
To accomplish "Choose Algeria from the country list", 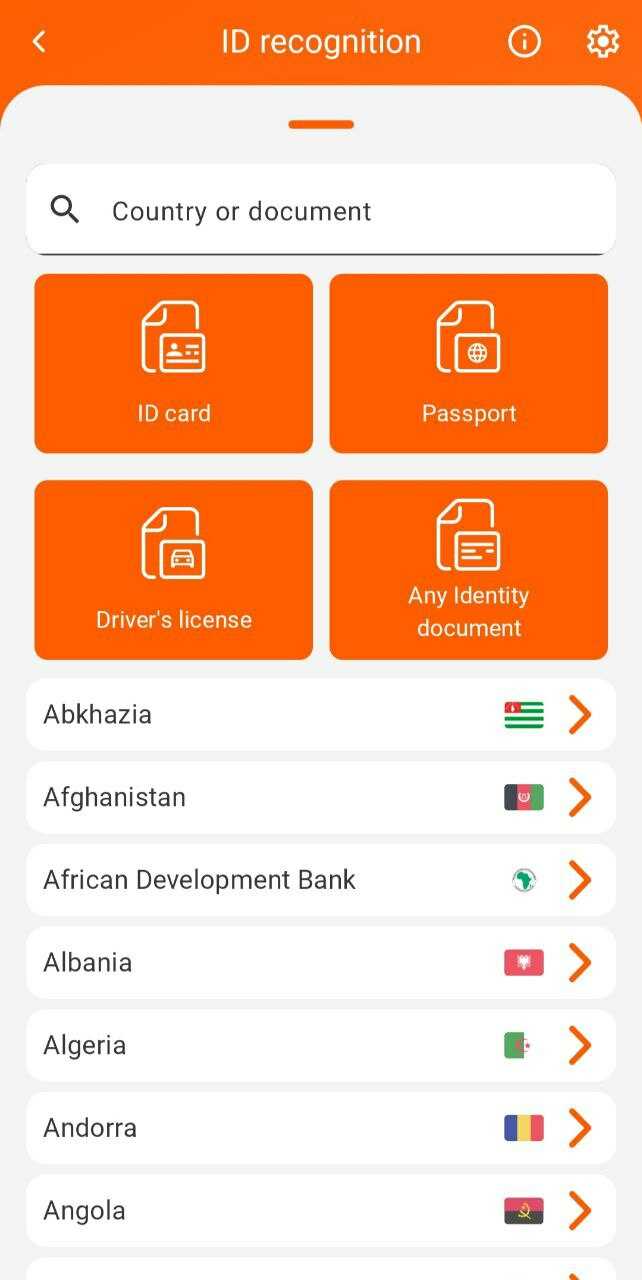I will [x=320, y=1046].
